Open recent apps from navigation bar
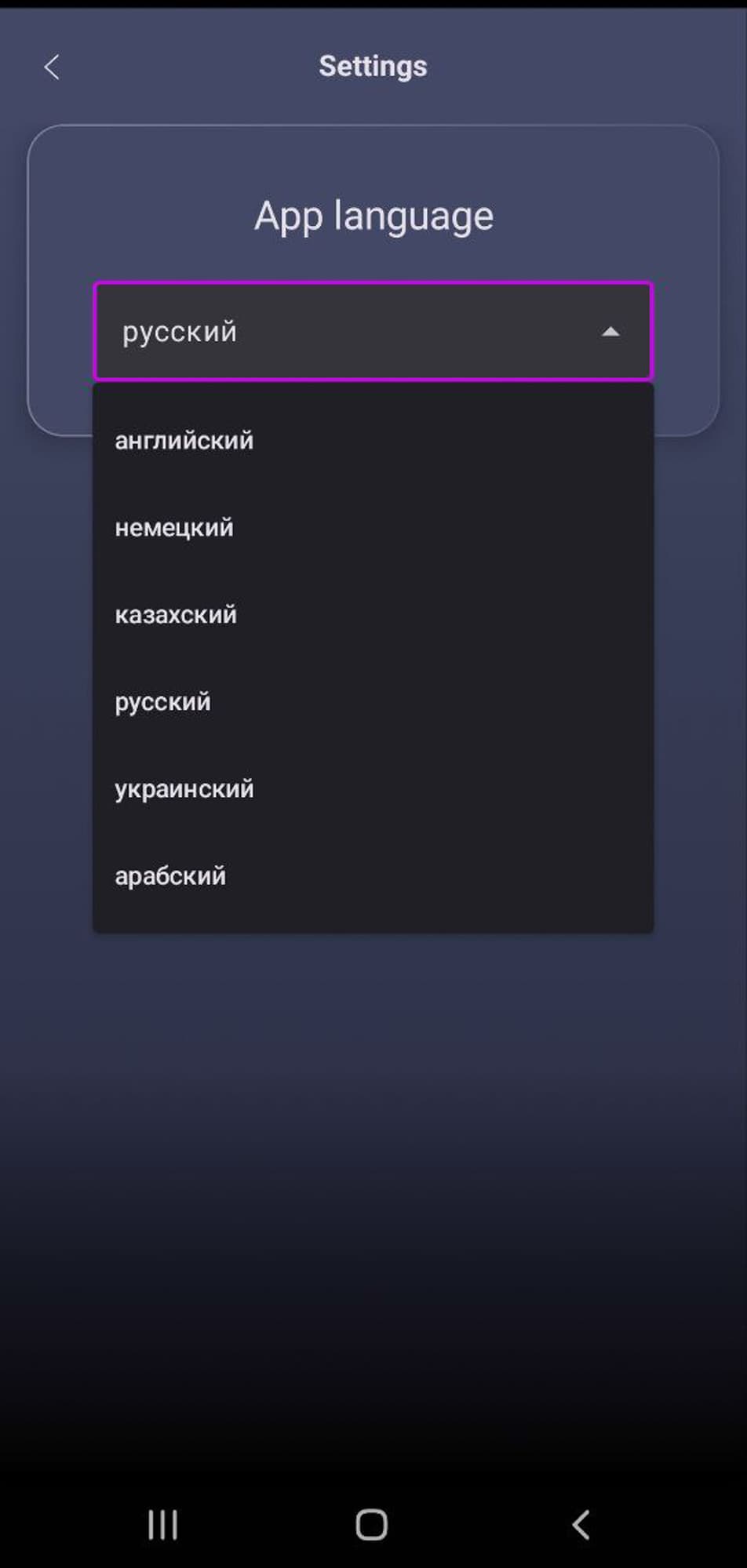The width and height of the screenshot is (747, 1568). [x=163, y=1525]
